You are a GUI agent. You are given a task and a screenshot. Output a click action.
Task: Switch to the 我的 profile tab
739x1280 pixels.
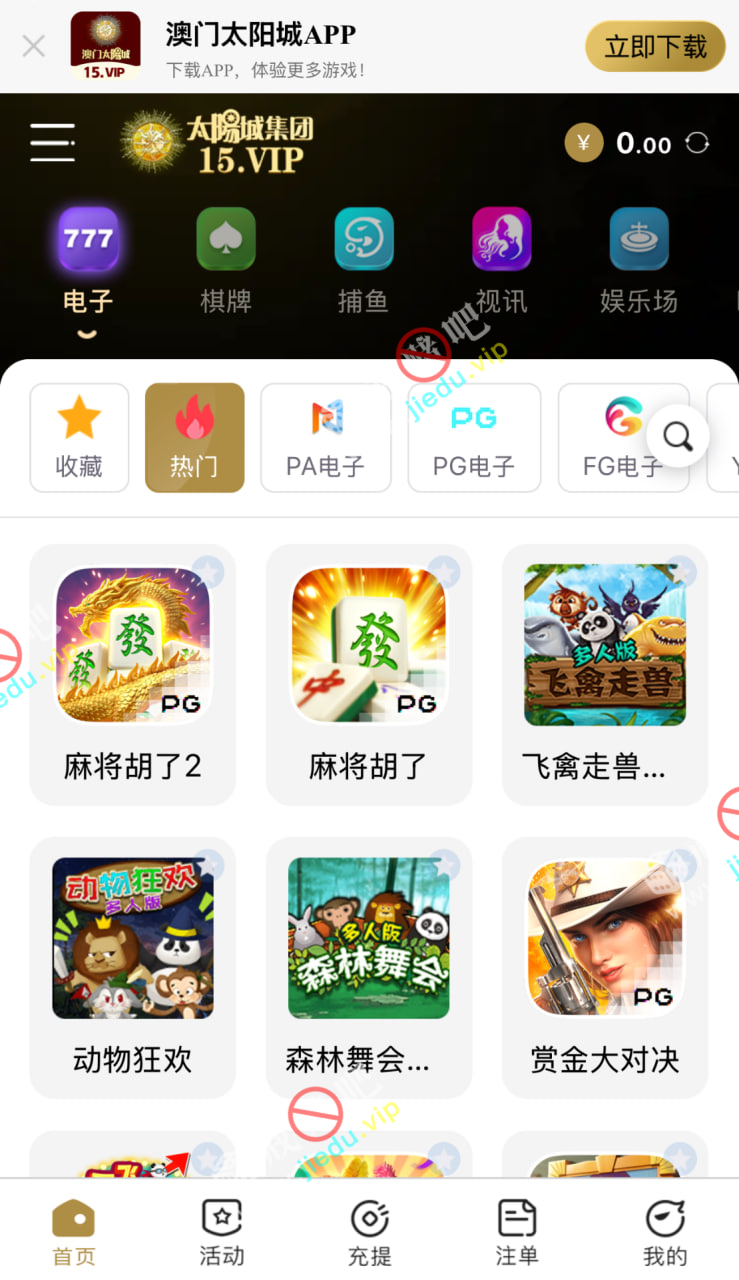point(665,1233)
